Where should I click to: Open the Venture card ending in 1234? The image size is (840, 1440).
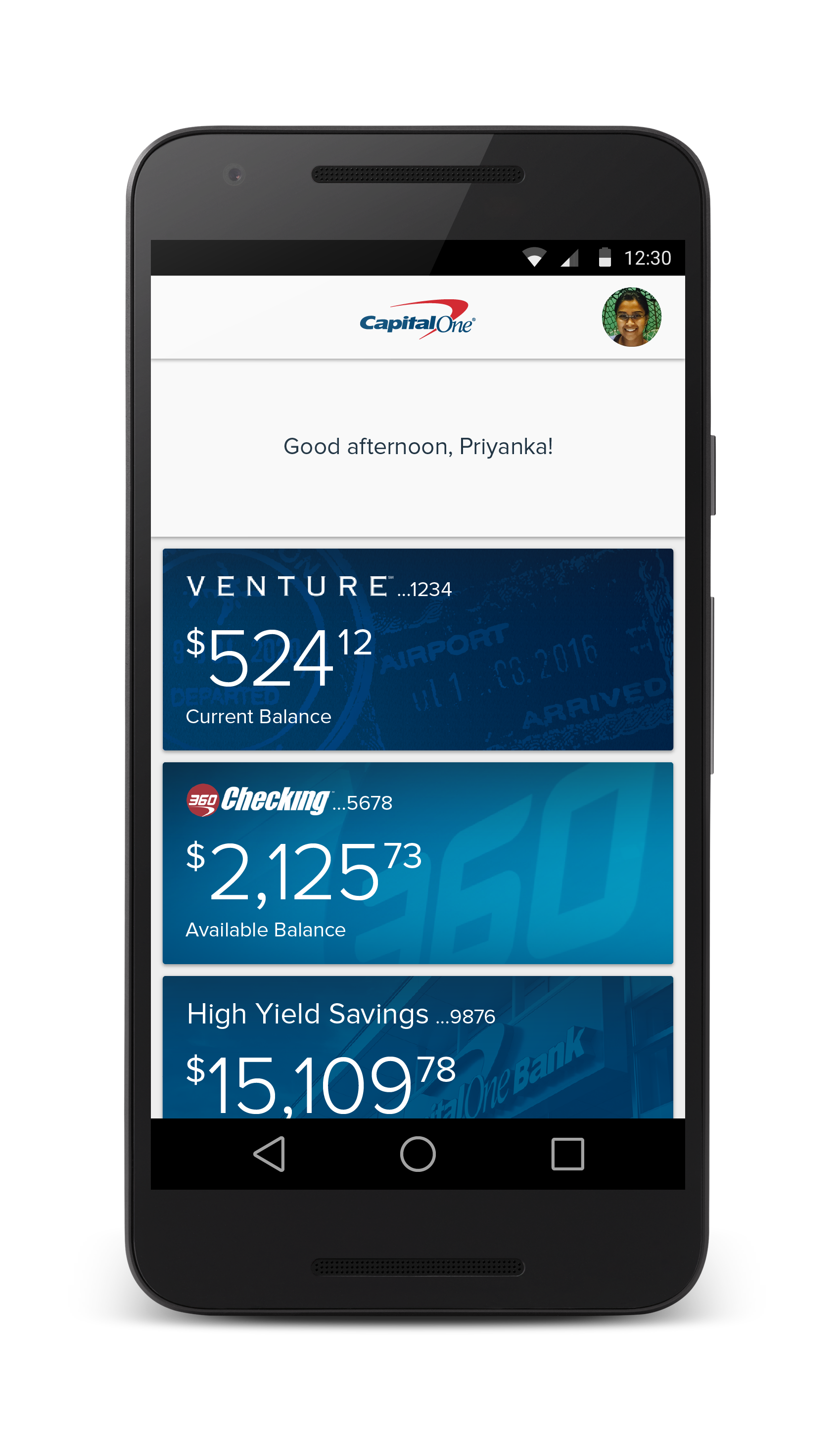pyautogui.click(x=418, y=649)
